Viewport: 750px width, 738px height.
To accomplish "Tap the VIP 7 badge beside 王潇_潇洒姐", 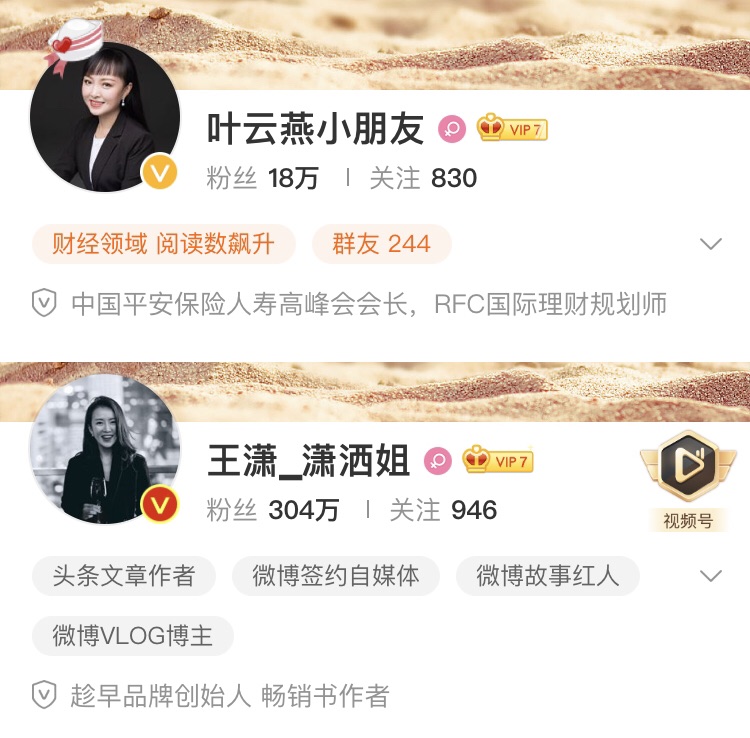I will [x=498, y=461].
